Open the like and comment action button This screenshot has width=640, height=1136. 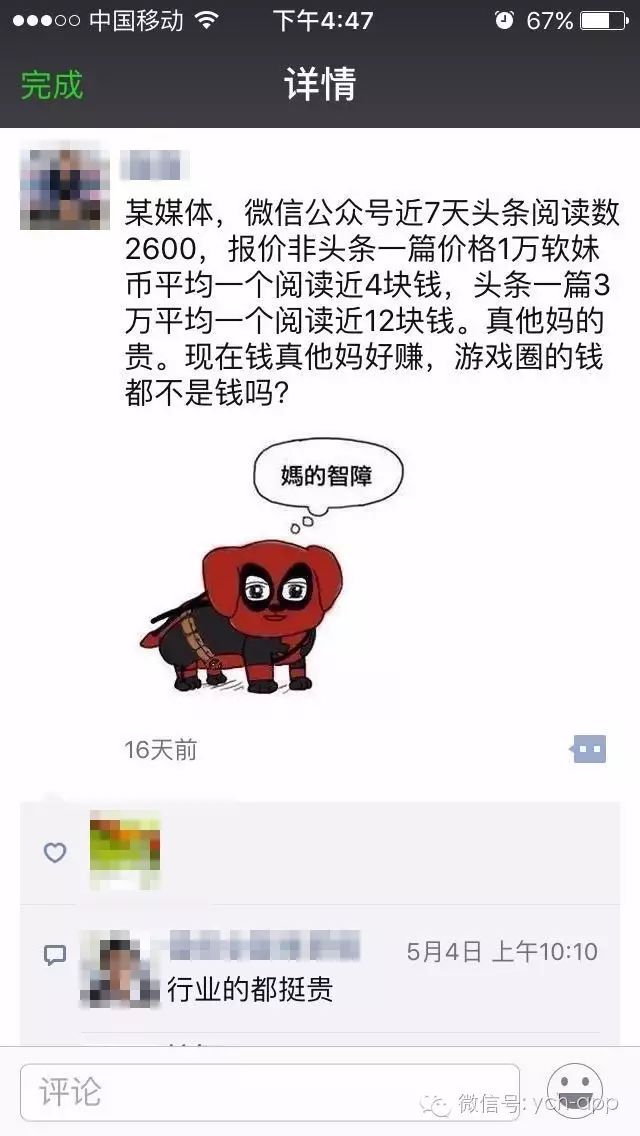588,749
